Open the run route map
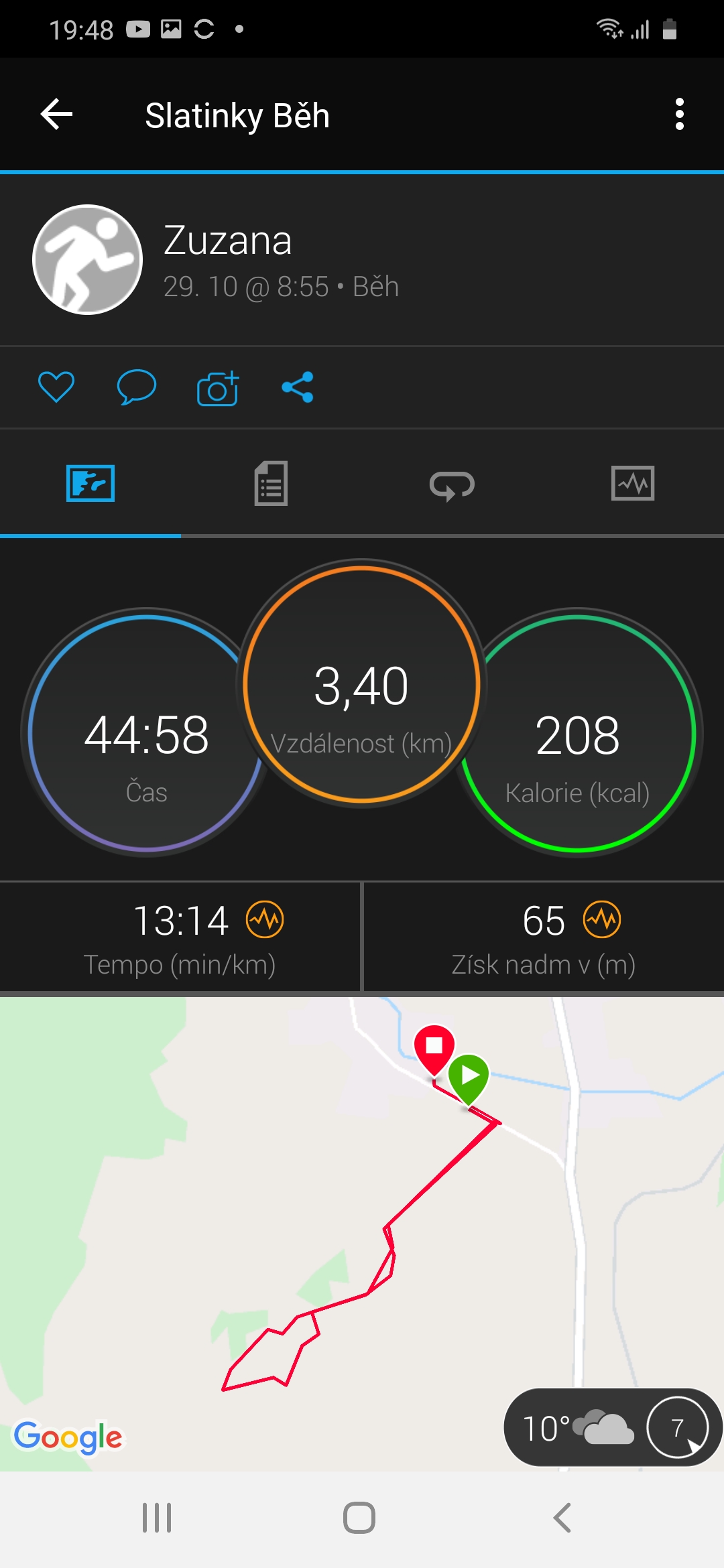The width and height of the screenshot is (724, 1568). 362,1234
